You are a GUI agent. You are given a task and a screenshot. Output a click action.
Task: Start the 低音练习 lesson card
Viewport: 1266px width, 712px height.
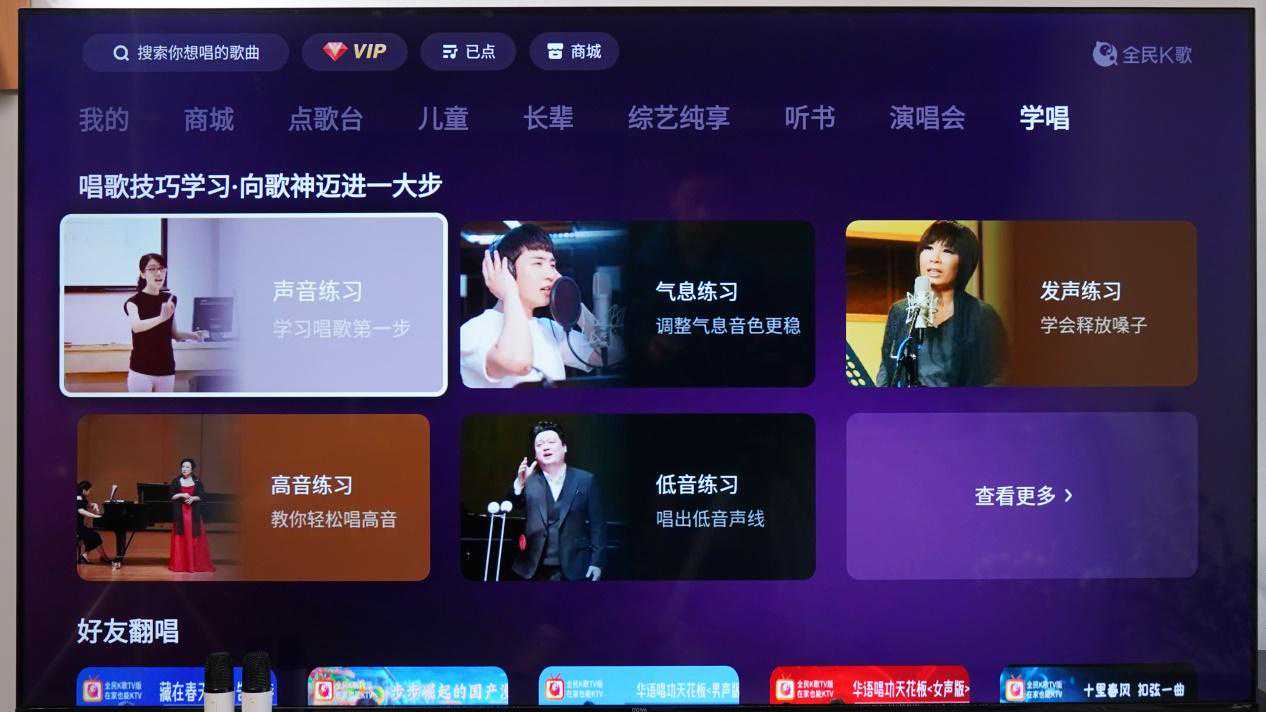click(x=637, y=497)
